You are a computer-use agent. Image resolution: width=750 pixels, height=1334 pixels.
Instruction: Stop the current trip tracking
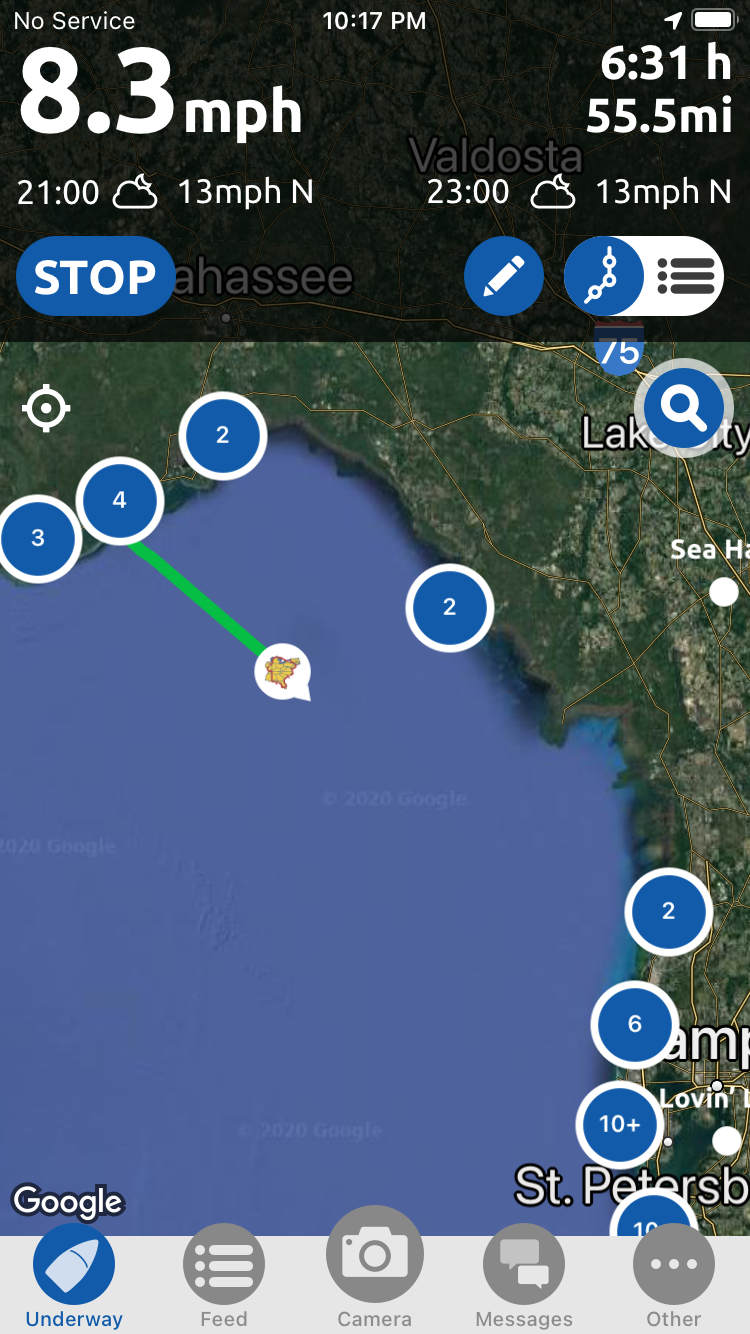[x=96, y=277]
